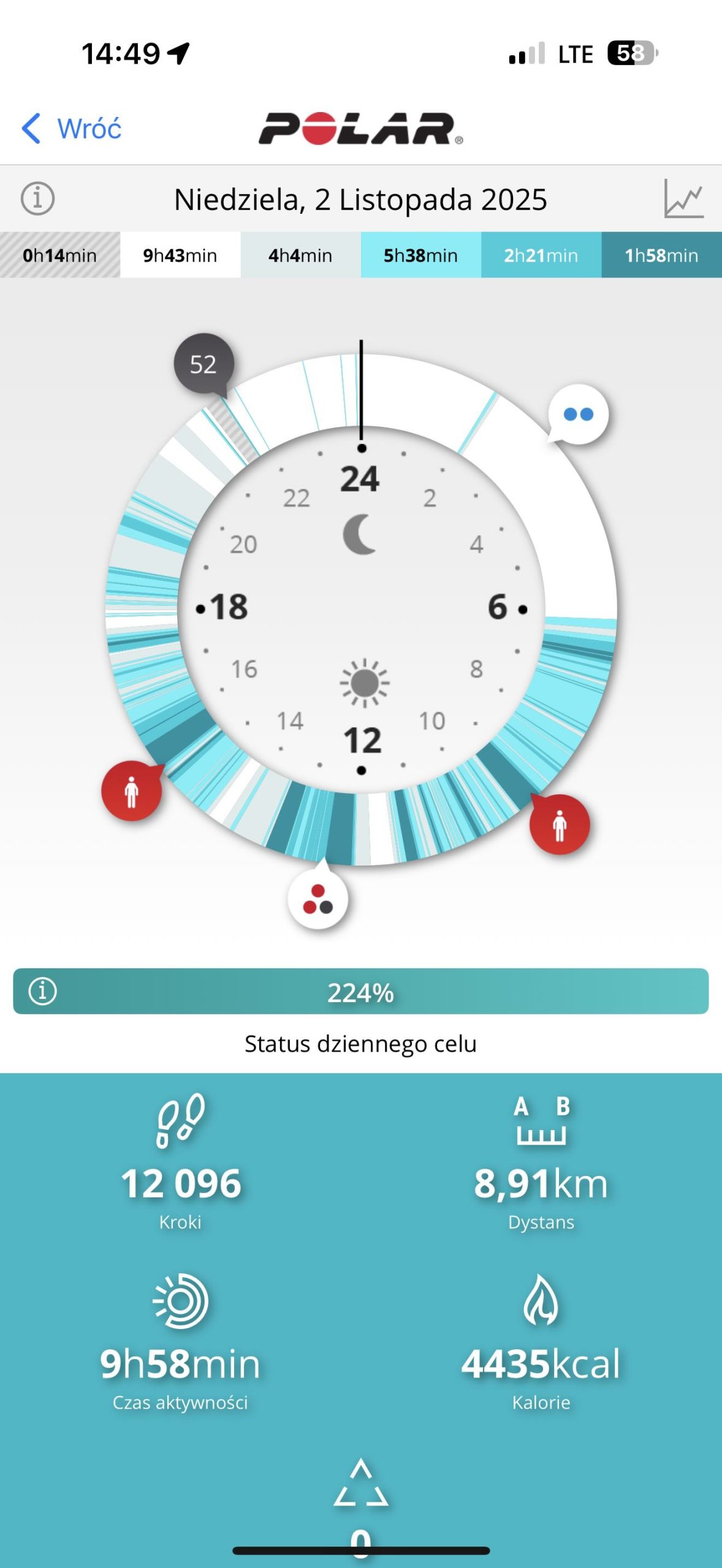Viewport: 722px width, 1568px height.
Task: Open the three-dot training session marker
Action: point(317,899)
